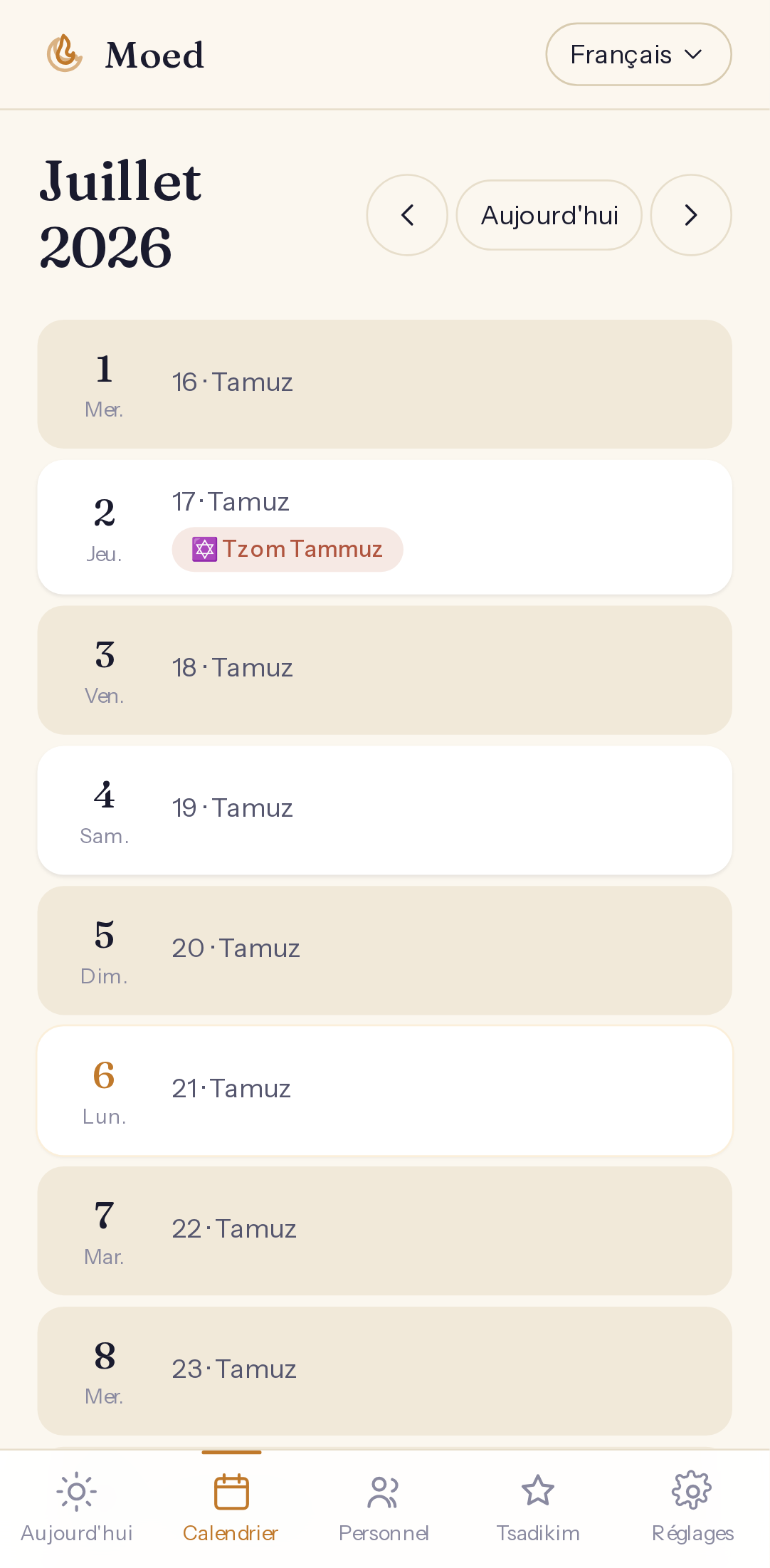Open the 2 Jeu. day with Tzom Tammuz
770x1568 pixels.
(384, 527)
